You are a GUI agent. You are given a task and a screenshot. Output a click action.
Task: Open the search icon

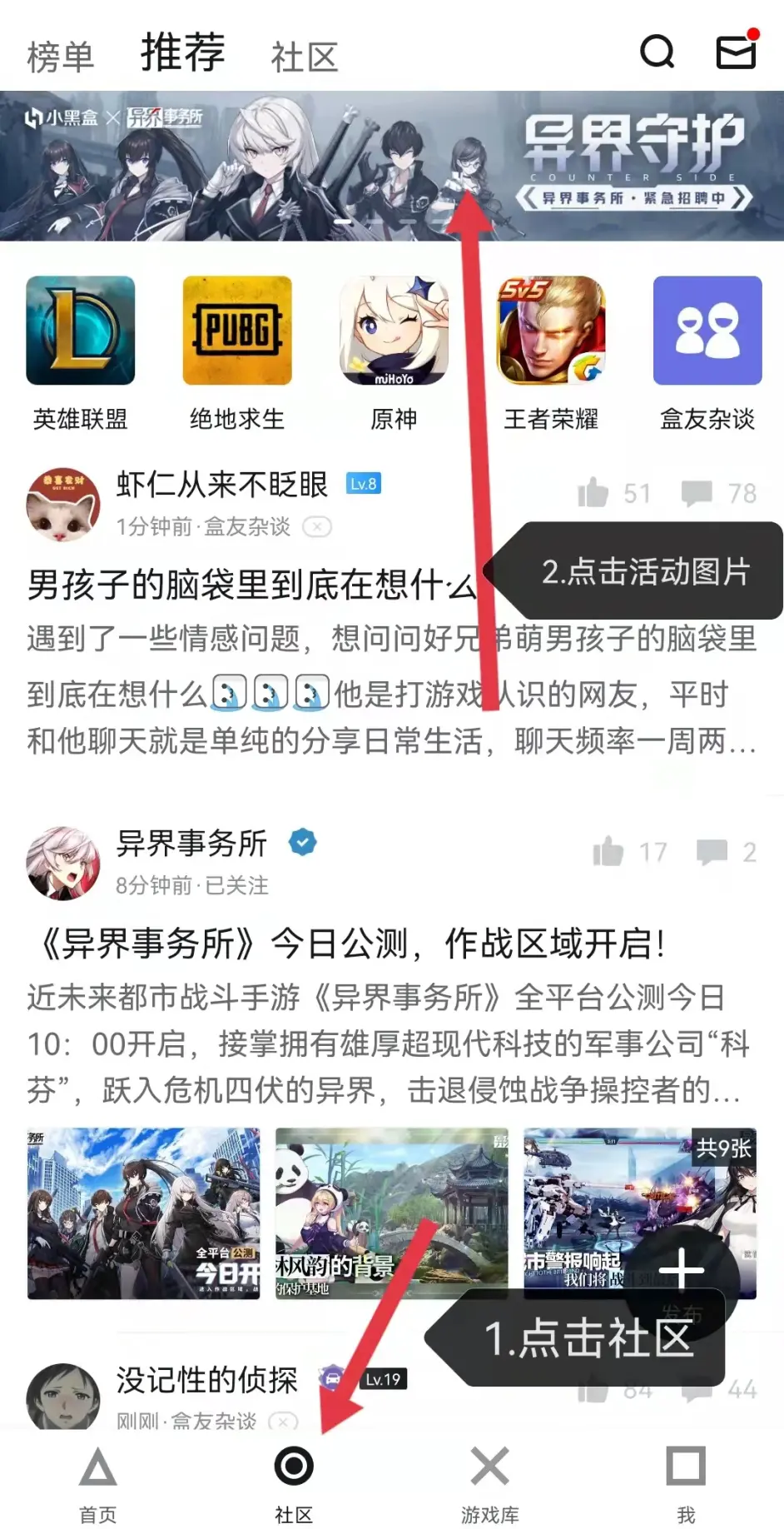[x=656, y=52]
